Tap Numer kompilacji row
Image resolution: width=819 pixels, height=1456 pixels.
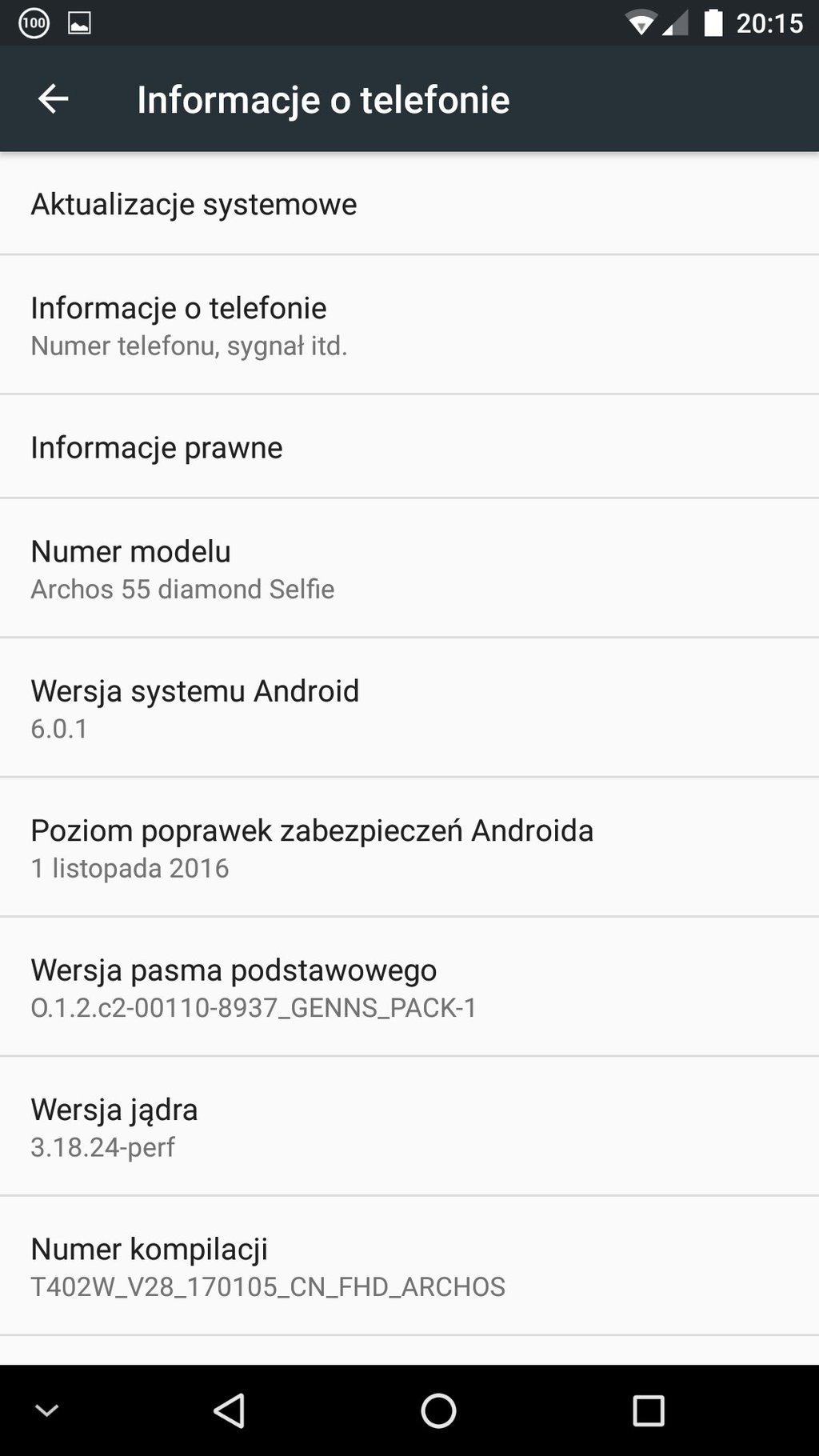[409, 1266]
